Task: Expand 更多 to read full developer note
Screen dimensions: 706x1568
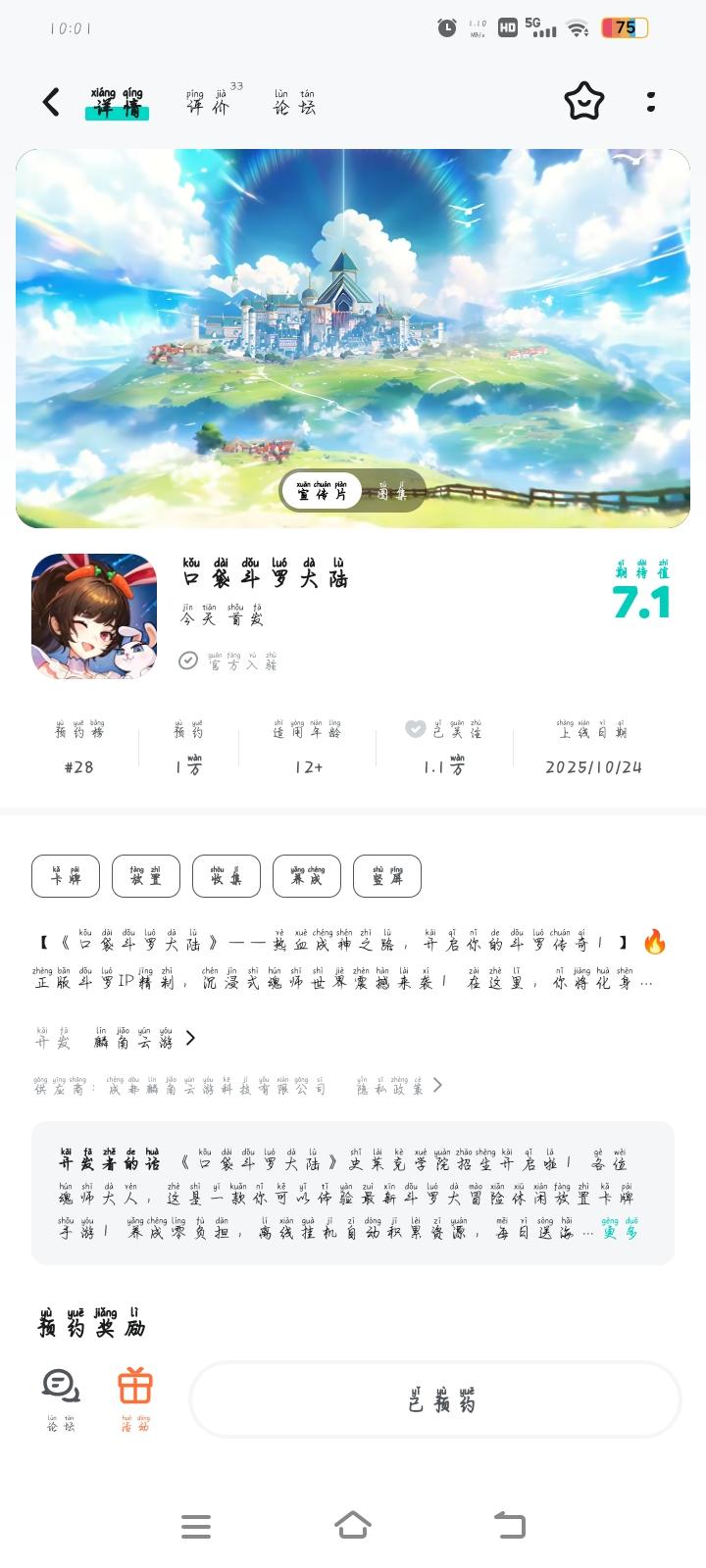Action: click(622, 1233)
